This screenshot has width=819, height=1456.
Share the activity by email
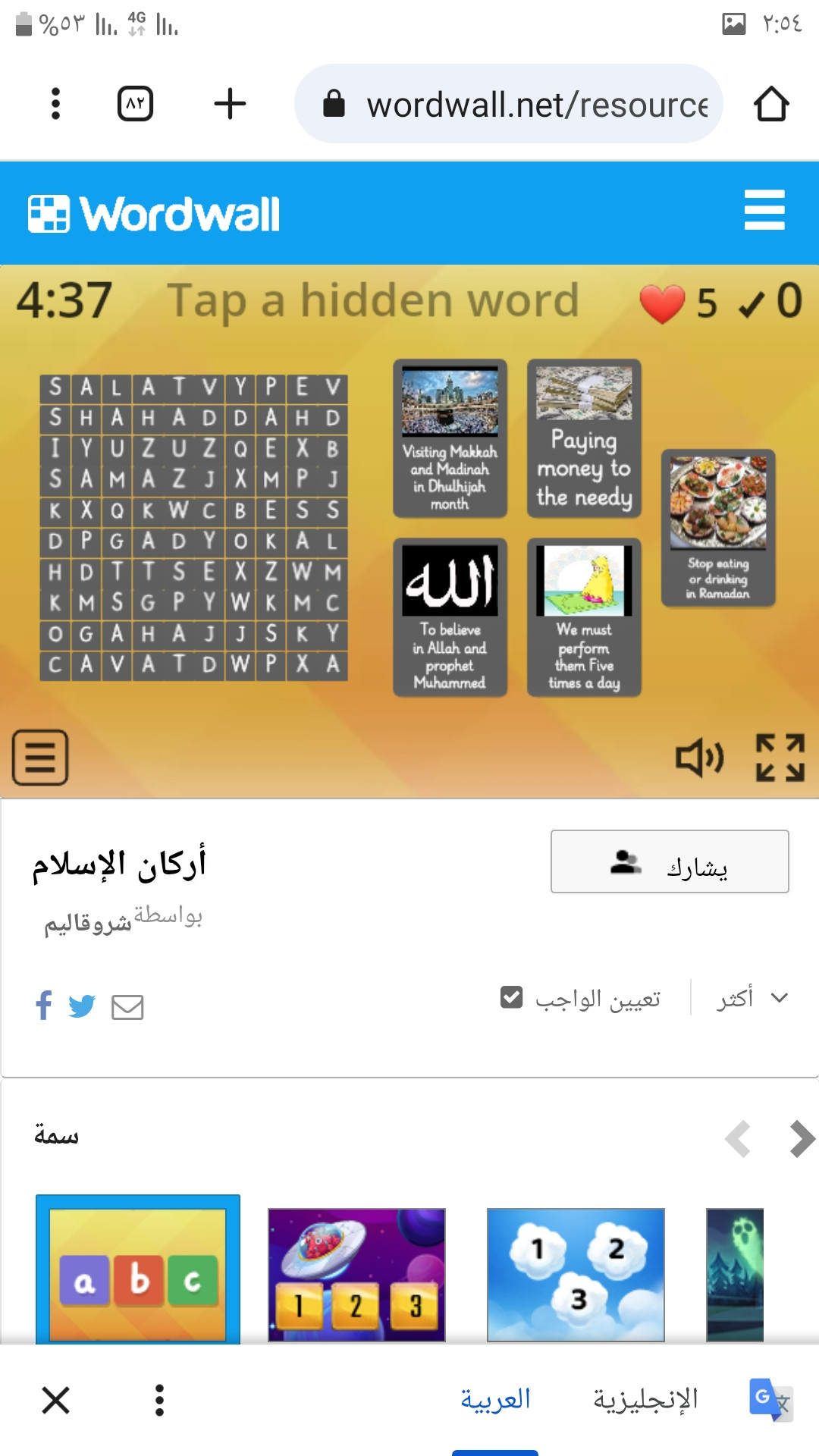(127, 1007)
